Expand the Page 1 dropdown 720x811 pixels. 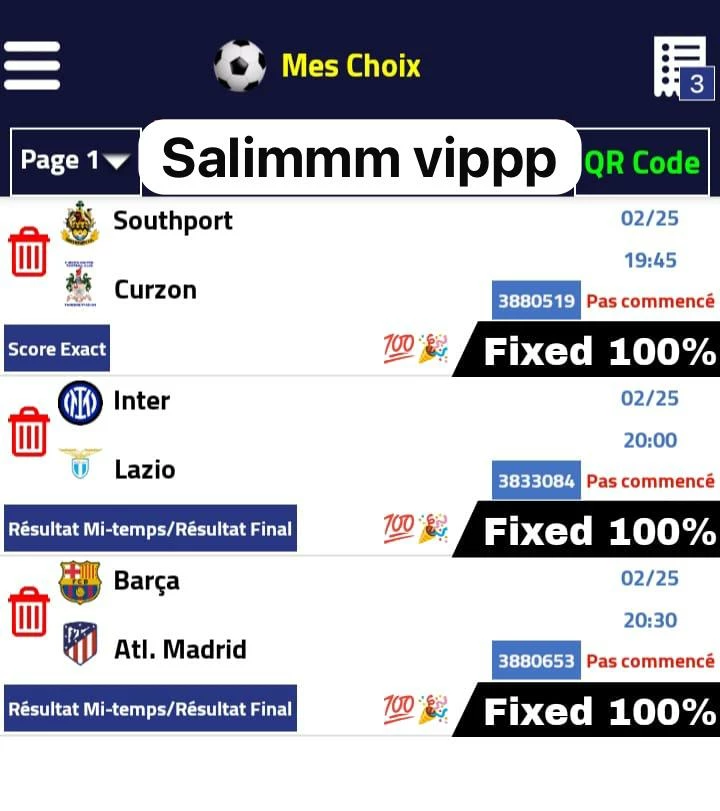[76, 160]
